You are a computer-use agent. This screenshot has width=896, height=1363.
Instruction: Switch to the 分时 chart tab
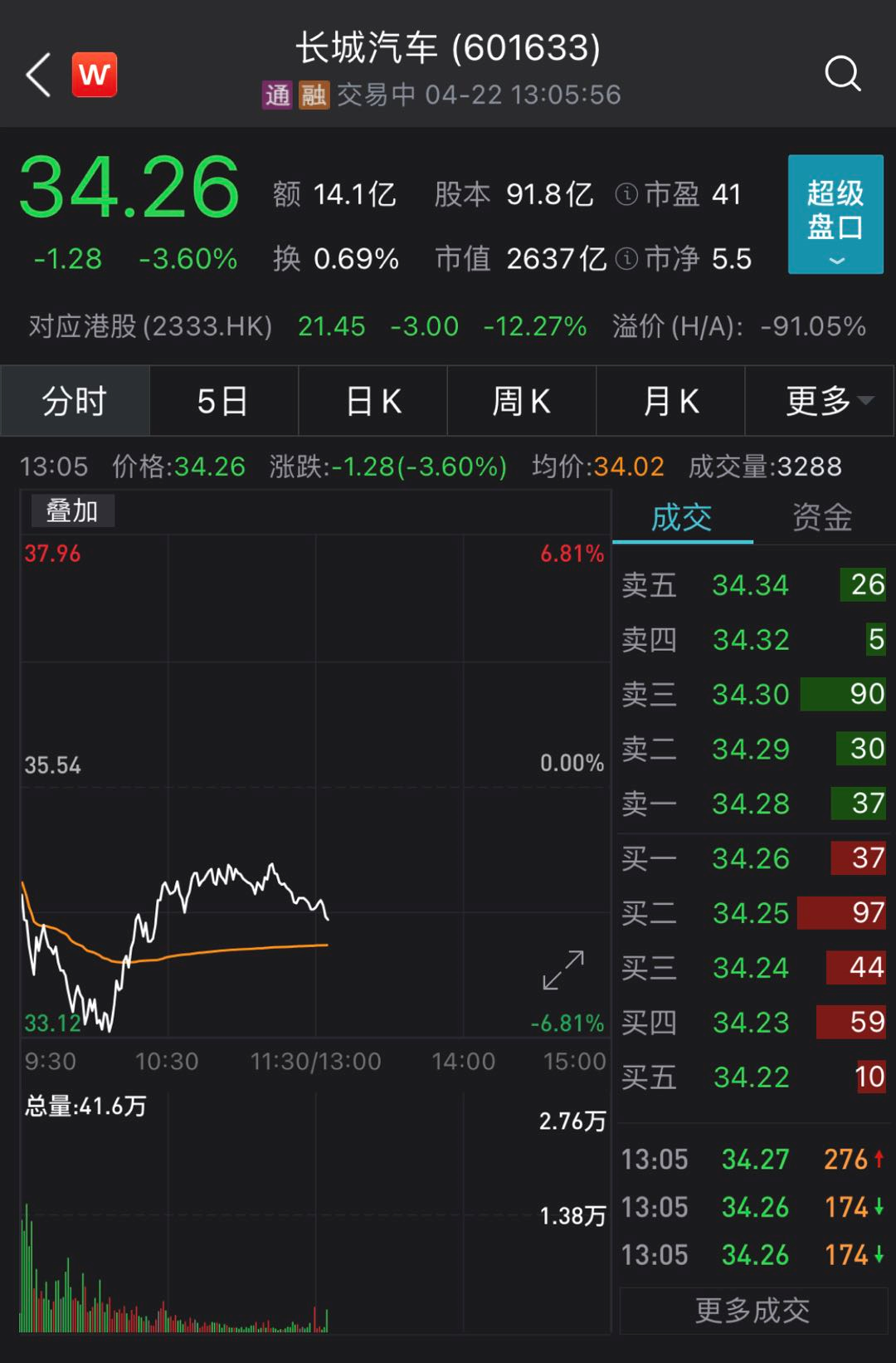(x=75, y=402)
